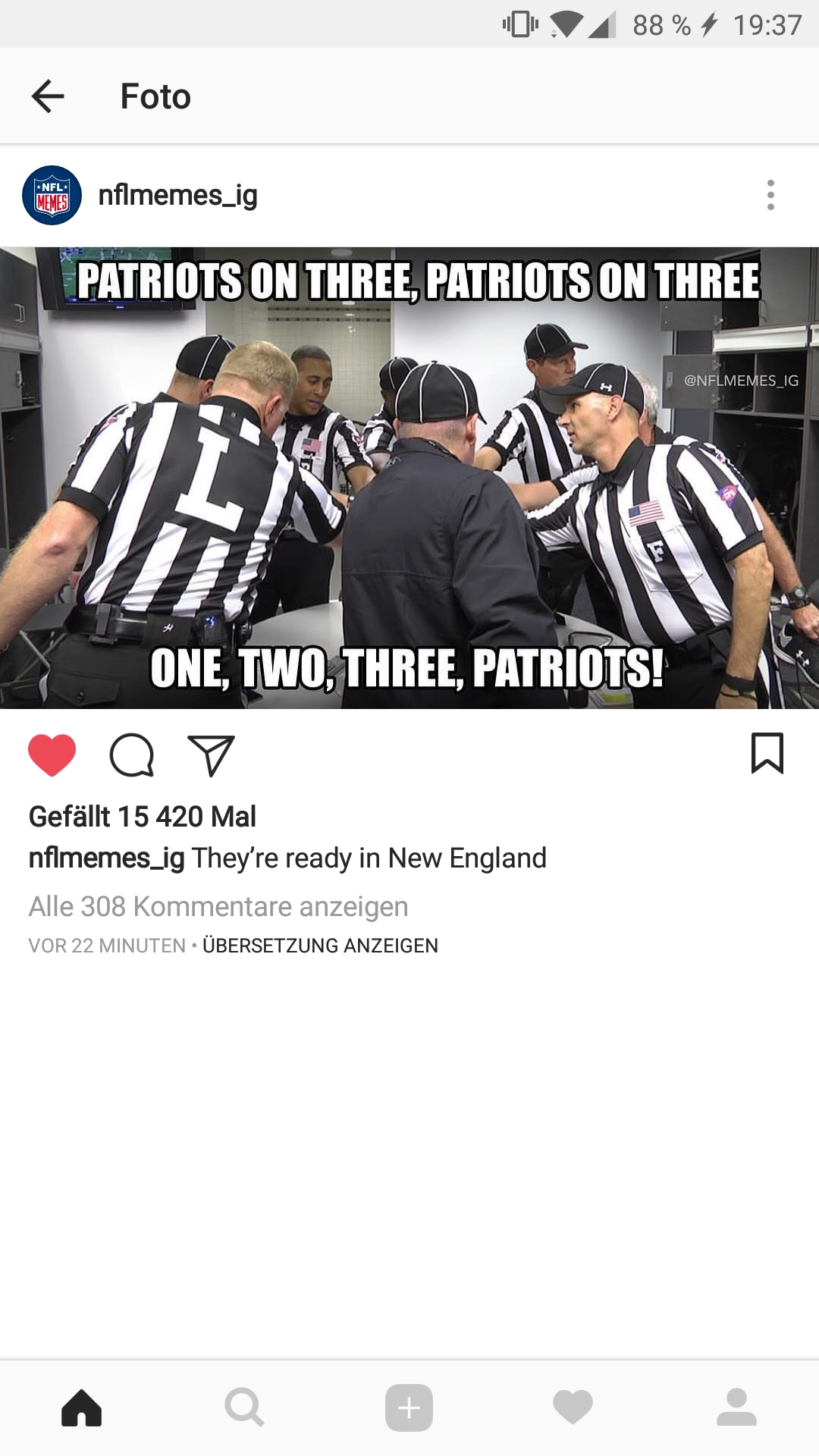819x1456 pixels.
Task: Go to the Home feed tab
Action: coord(82,1408)
